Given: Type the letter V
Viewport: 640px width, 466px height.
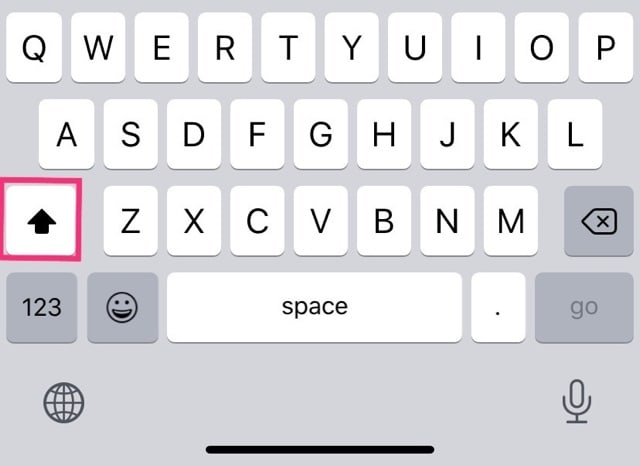Looking at the screenshot, I should 321,221.
